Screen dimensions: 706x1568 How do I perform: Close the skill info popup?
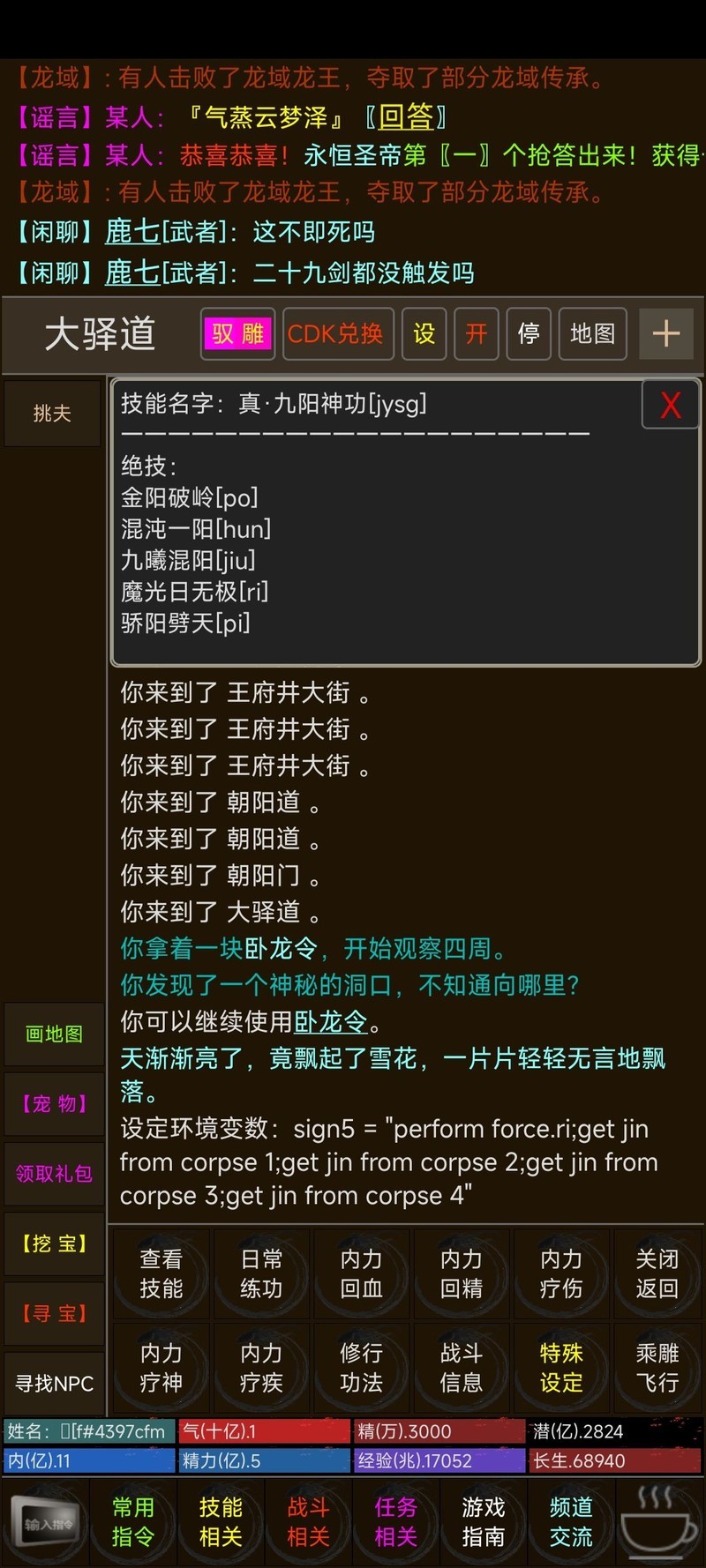(670, 406)
